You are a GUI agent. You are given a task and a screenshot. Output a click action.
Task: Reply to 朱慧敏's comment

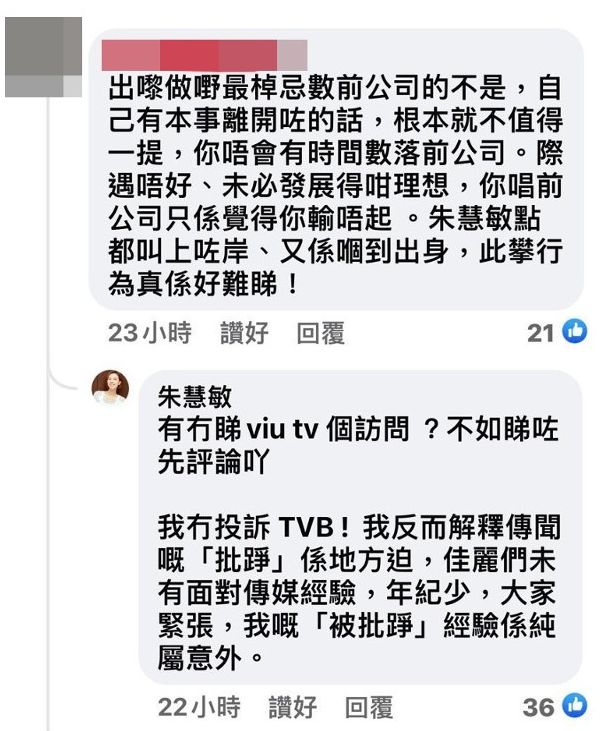368,708
